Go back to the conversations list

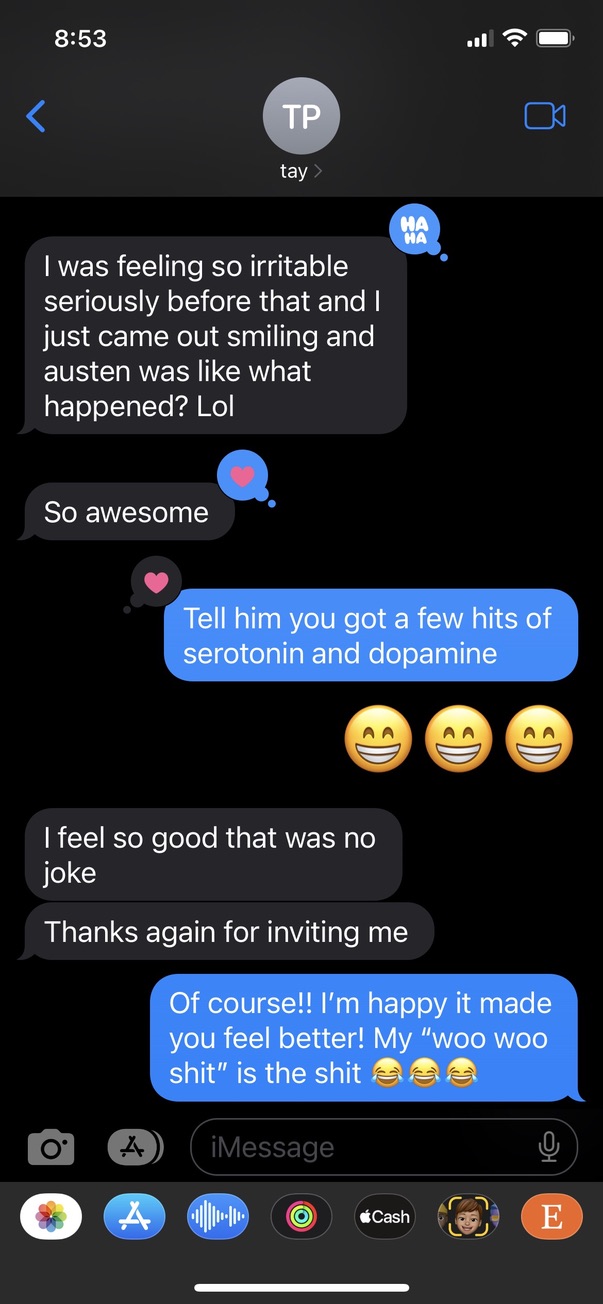36,117
